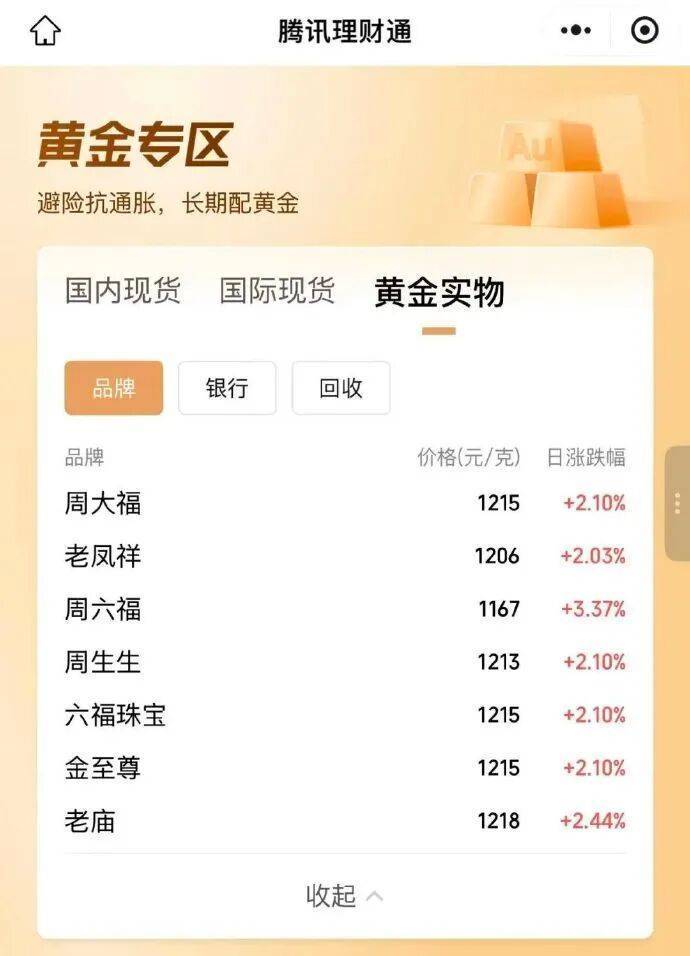The width and height of the screenshot is (690, 956).
Task: Open the side floating handle
Action: [x=678, y=503]
